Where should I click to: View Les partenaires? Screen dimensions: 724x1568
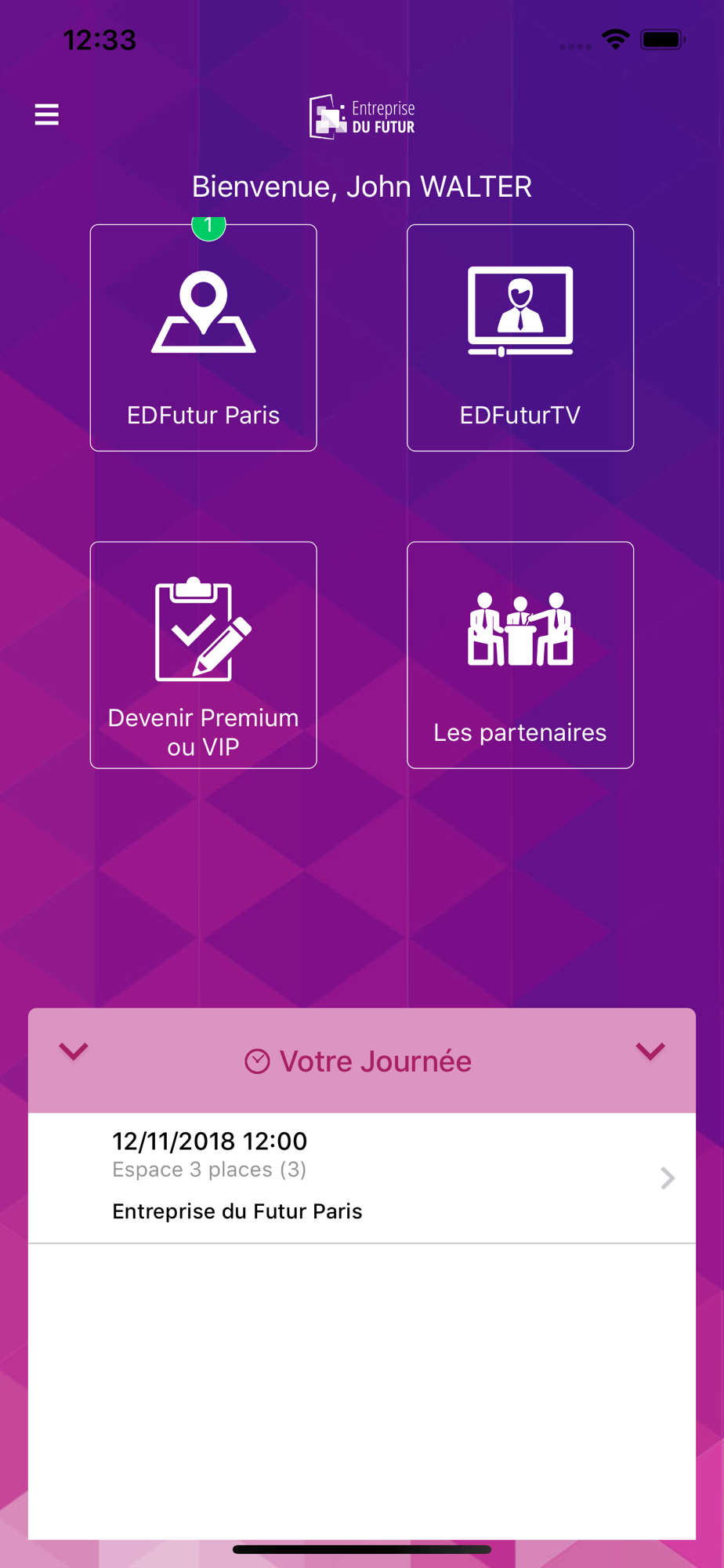pos(520,655)
